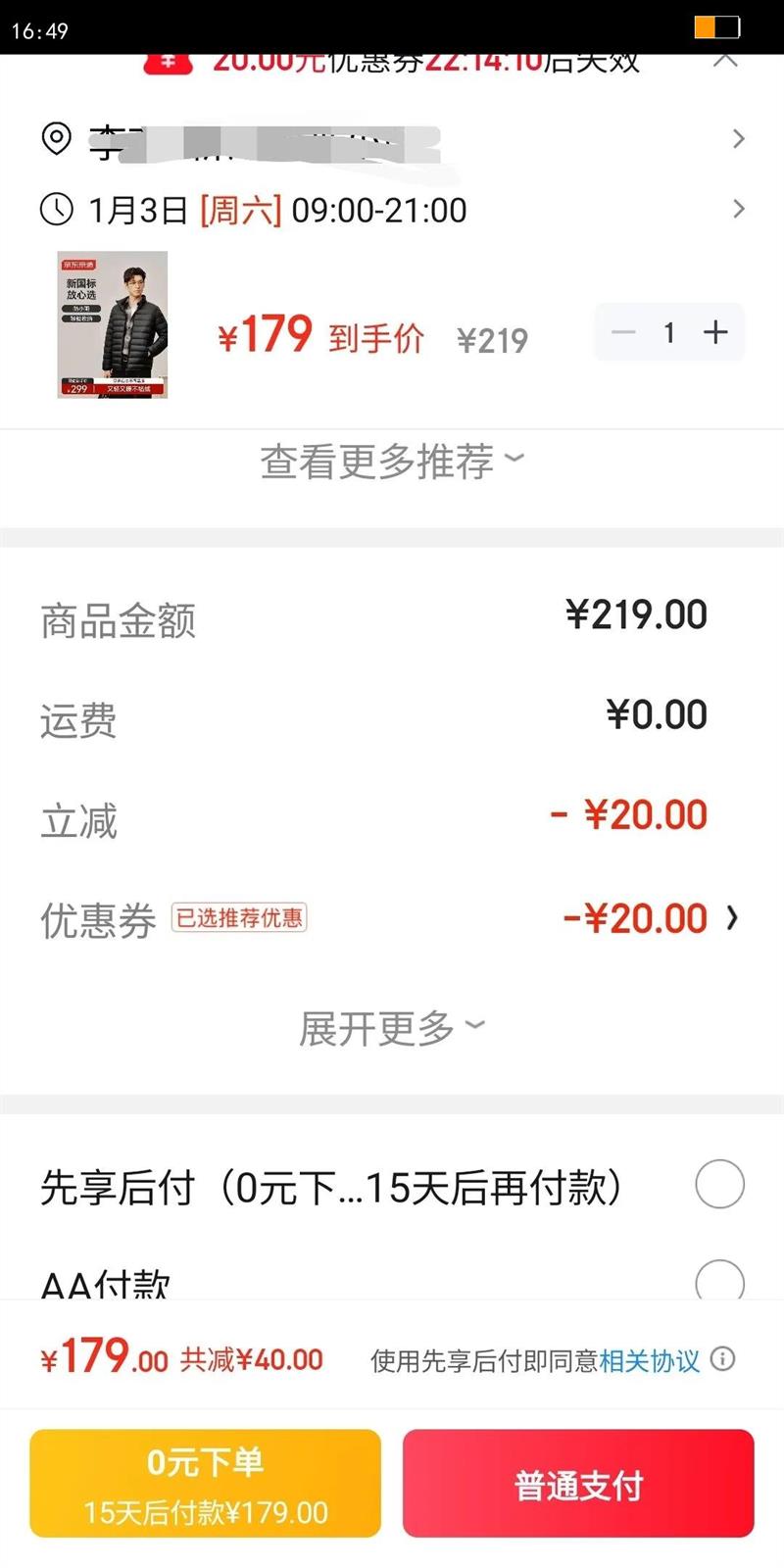Collapse the coupon expiry banner
The image size is (784, 1568).
coord(725,61)
